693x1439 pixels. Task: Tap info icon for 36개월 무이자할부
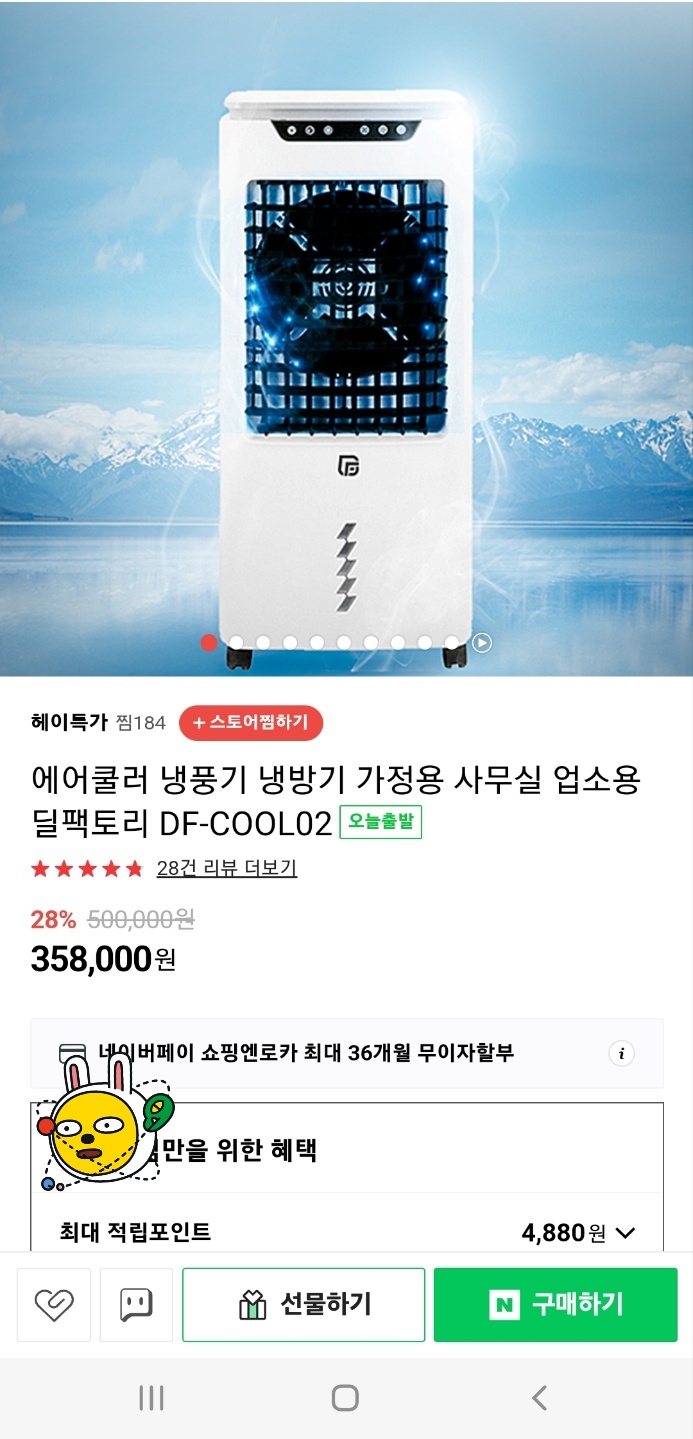click(x=621, y=1053)
